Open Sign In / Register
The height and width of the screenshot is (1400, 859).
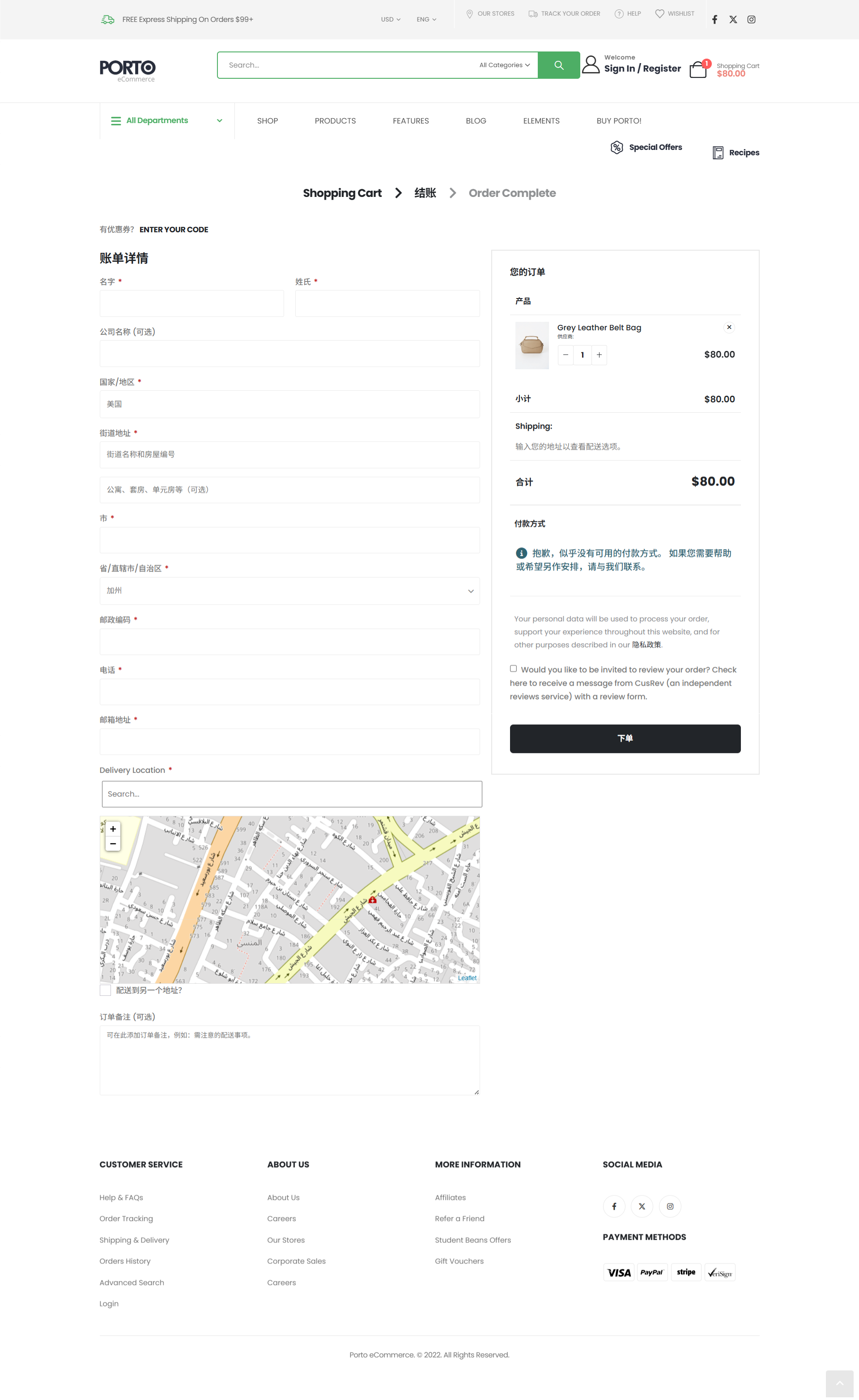(642, 68)
